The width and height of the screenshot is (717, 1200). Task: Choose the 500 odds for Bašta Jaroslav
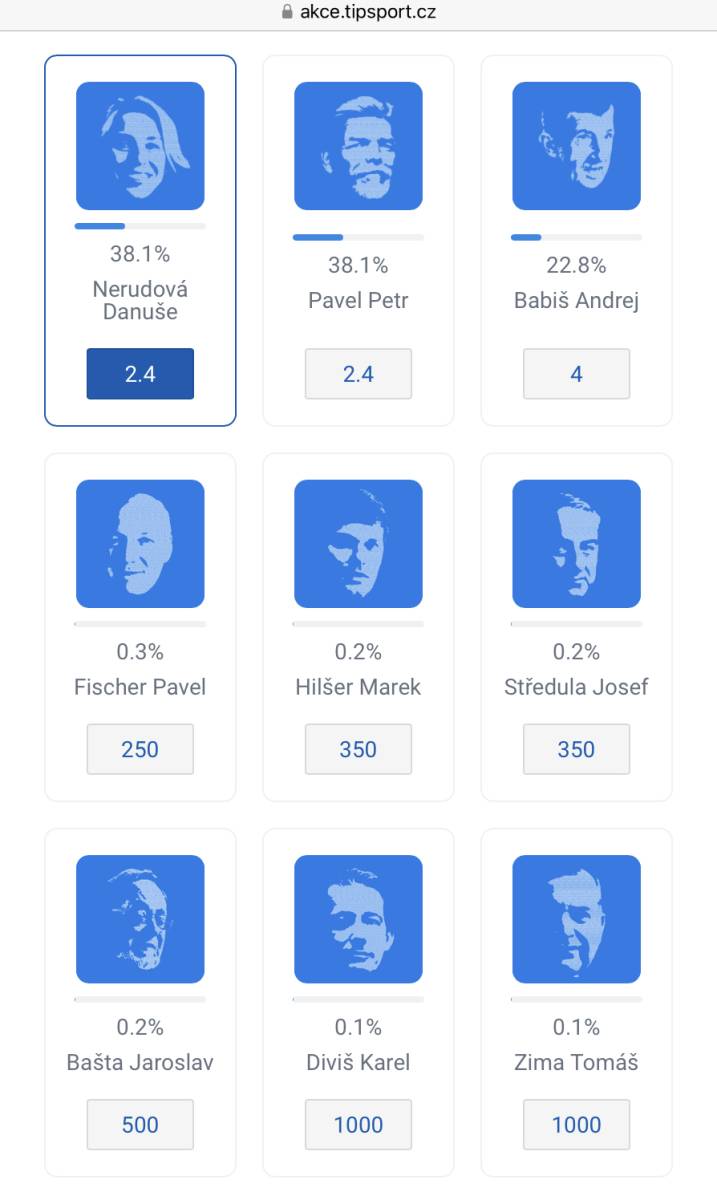click(140, 1124)
